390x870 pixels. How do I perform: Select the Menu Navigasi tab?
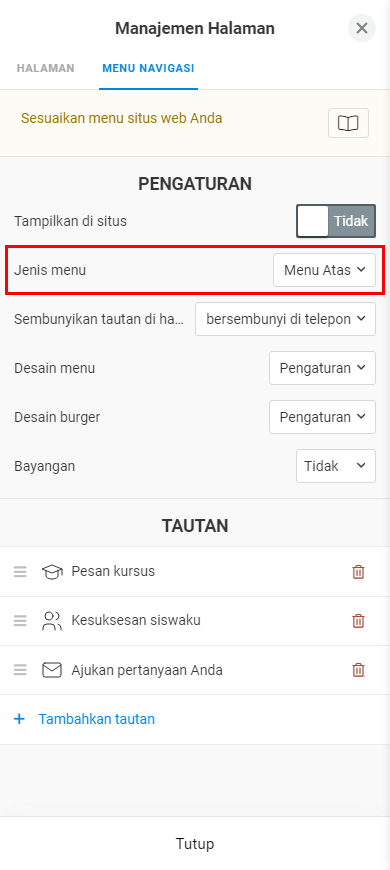click(x=148, y=68)
